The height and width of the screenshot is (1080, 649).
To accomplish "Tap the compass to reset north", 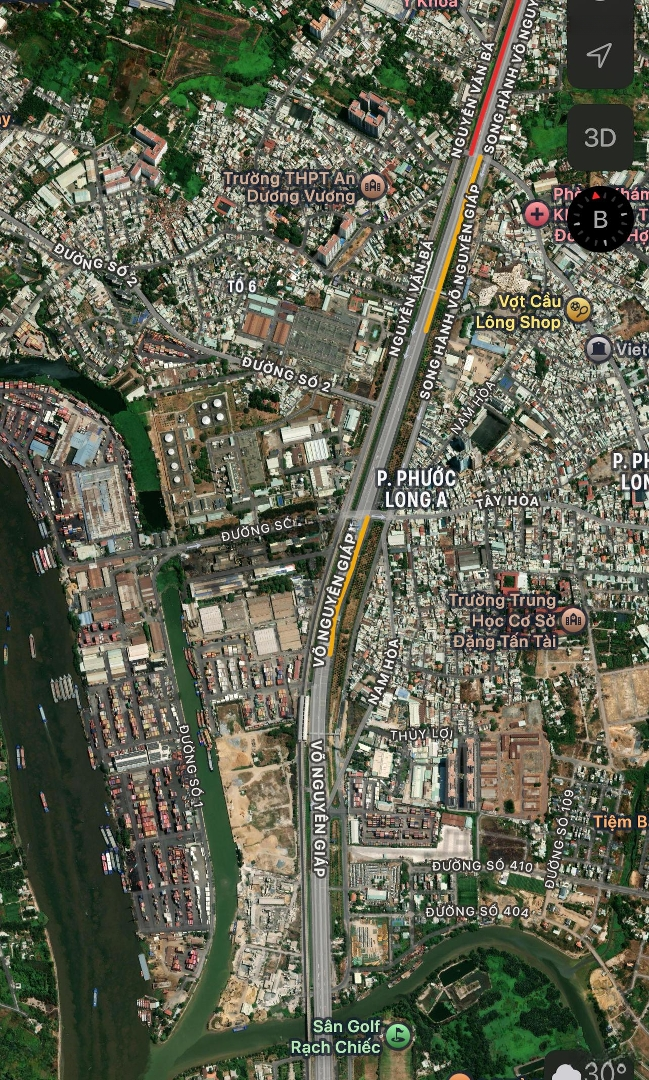I will [600, 219].
